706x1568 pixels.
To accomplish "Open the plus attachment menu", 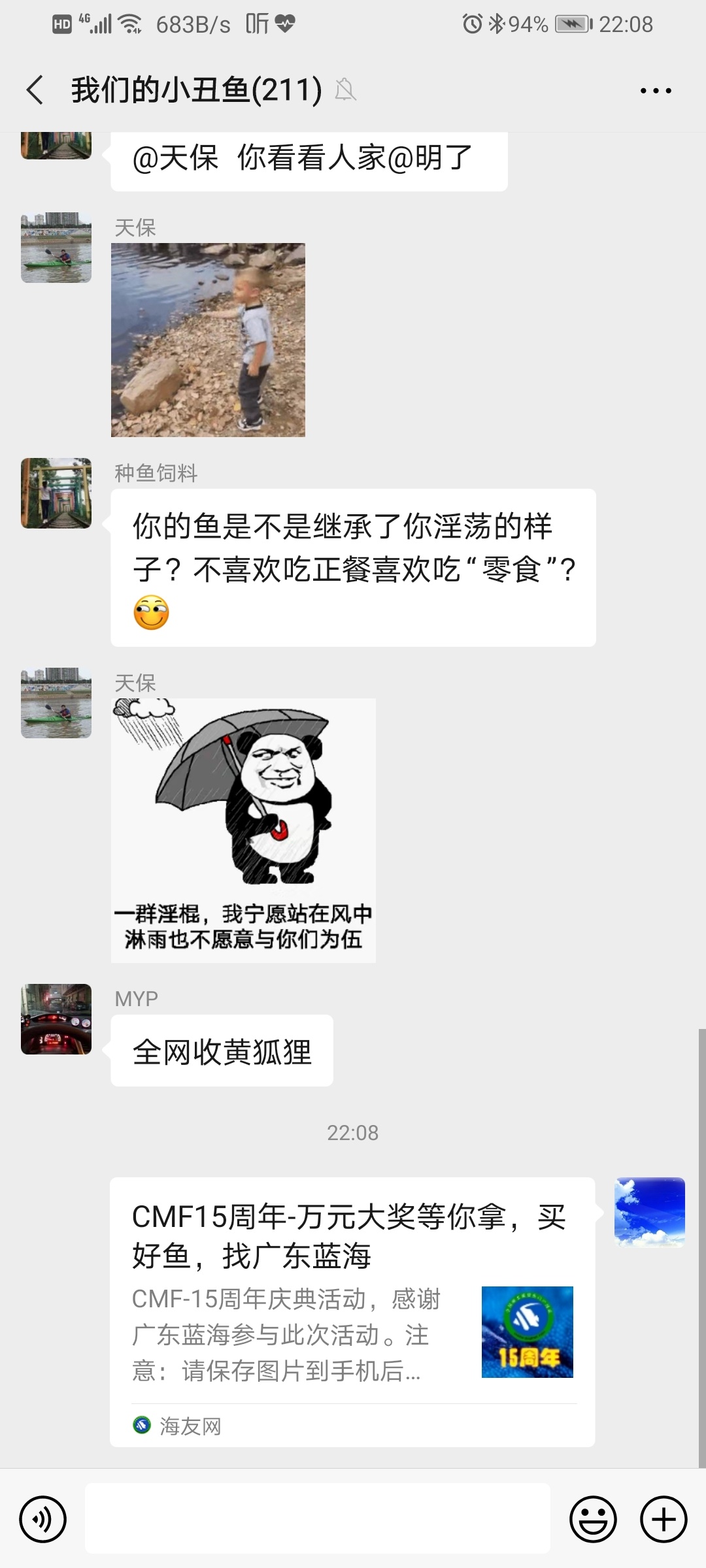I will coord(663,1519).
